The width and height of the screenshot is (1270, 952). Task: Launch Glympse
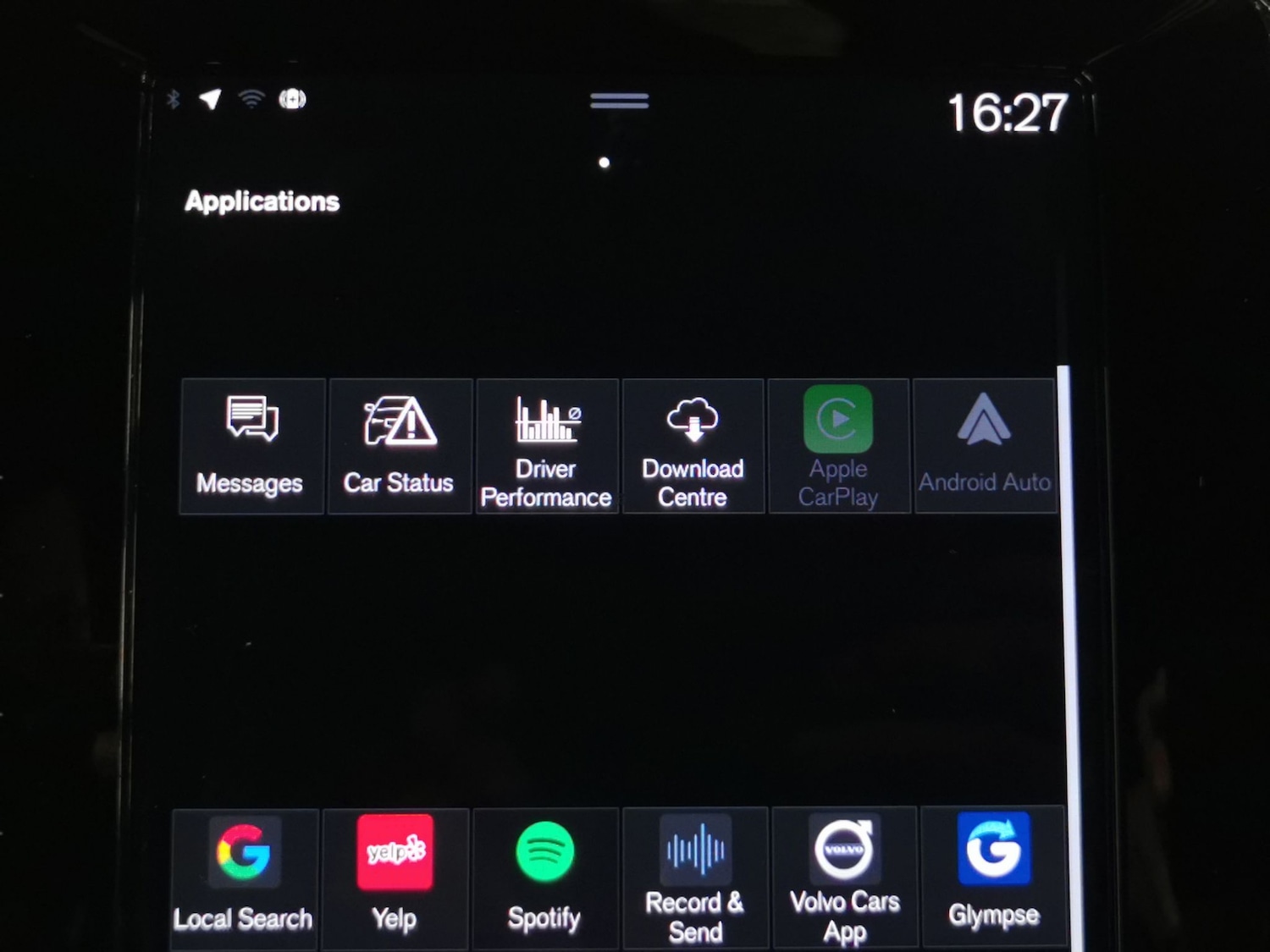pyautogui.click(x=993, y=876)
